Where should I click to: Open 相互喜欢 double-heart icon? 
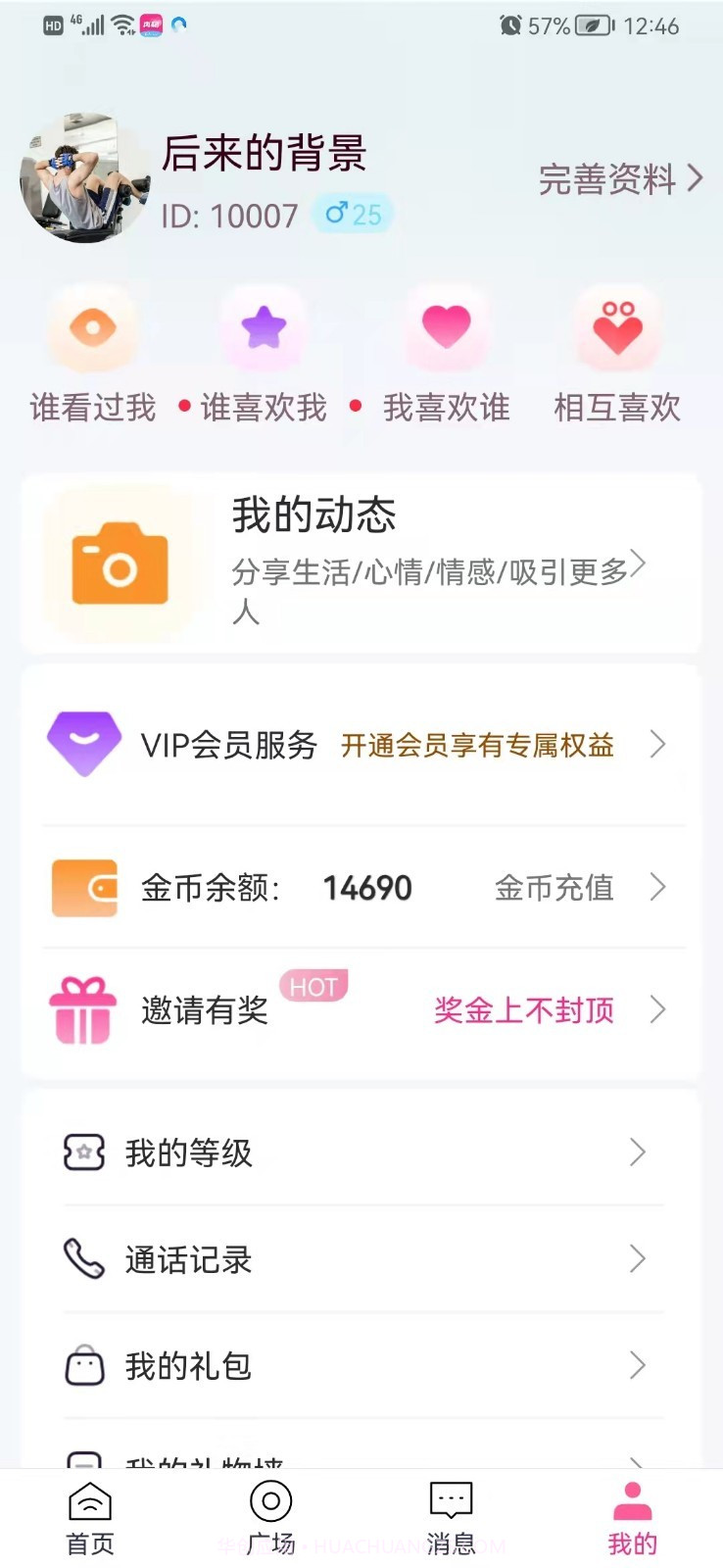[x=616, y=328]
